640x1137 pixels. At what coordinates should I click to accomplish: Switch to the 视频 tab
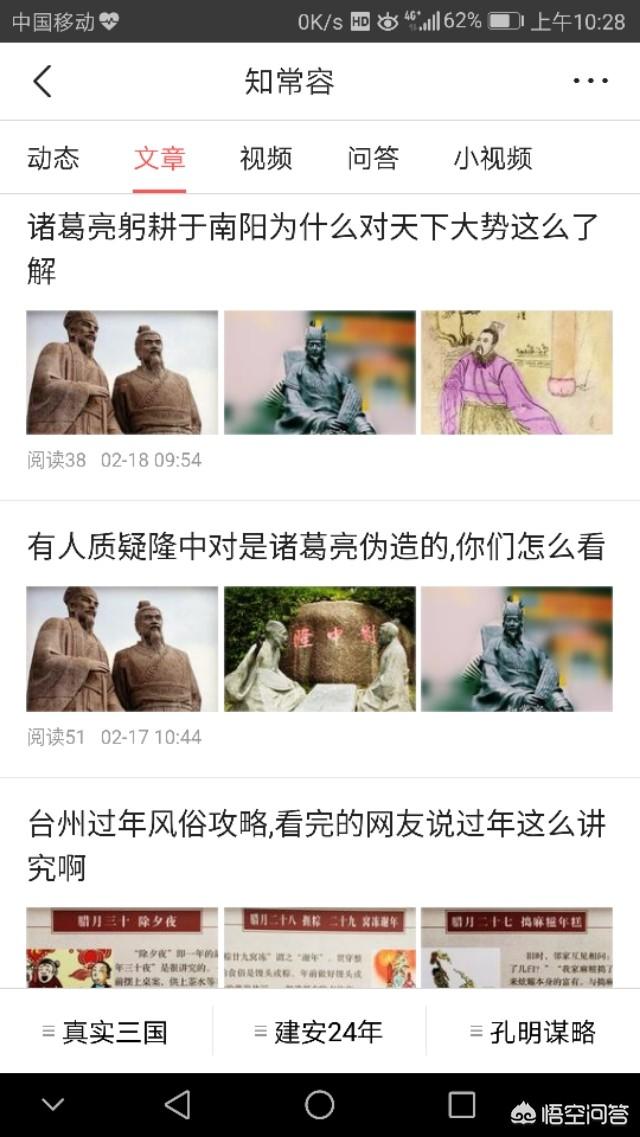(266, 158)
